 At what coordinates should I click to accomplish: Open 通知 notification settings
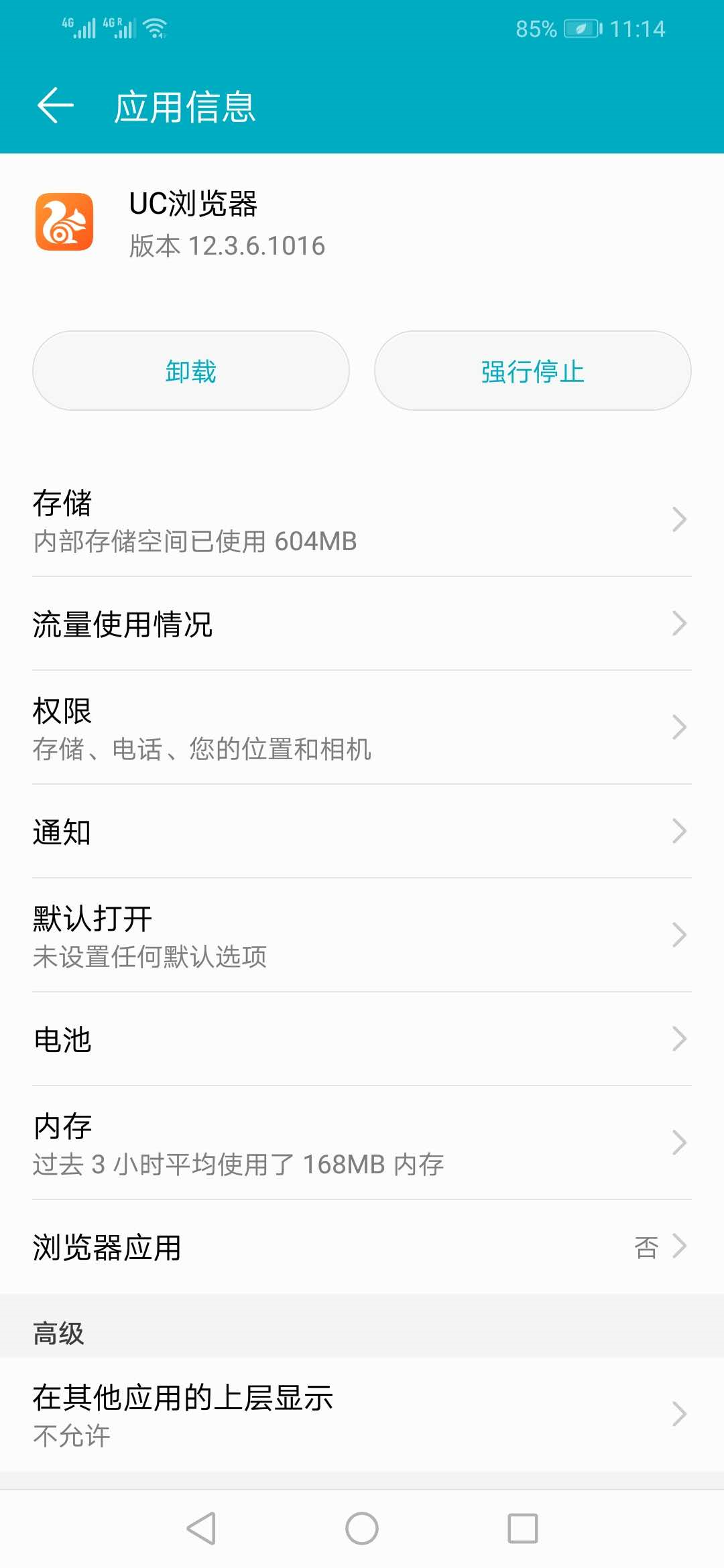click(x=362, y=832)
